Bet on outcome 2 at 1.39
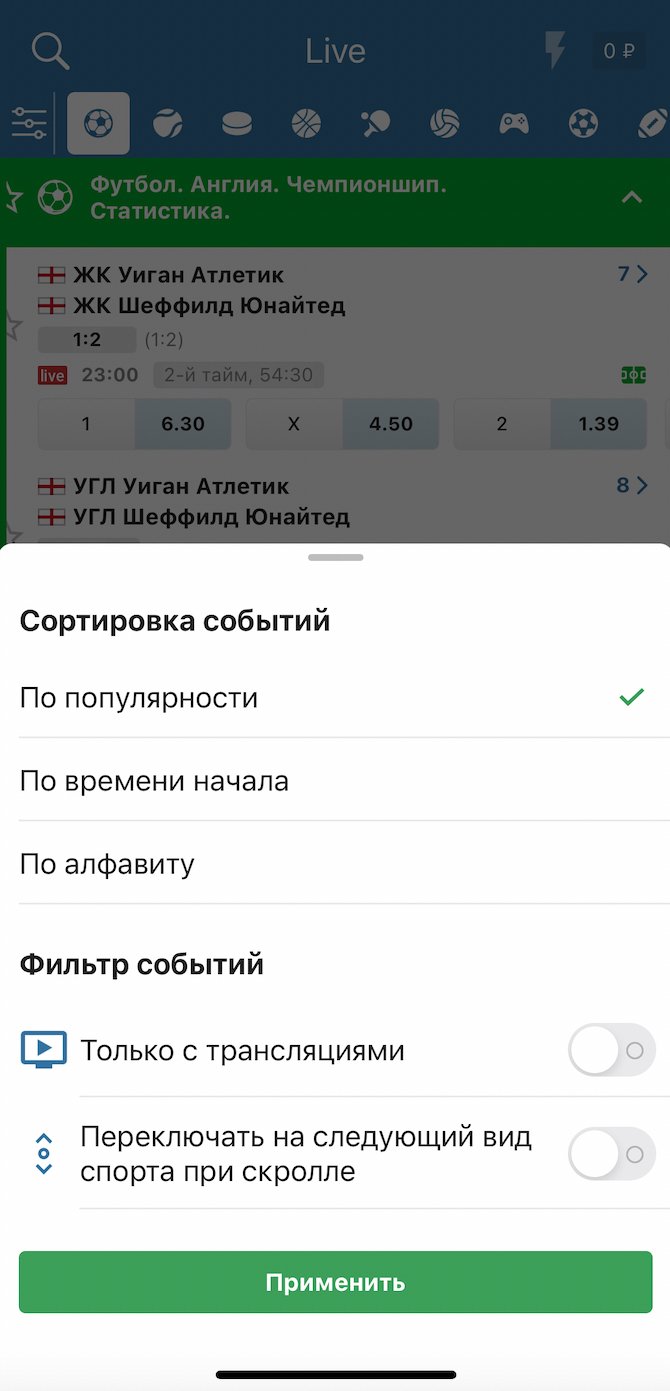 [550, 424]
